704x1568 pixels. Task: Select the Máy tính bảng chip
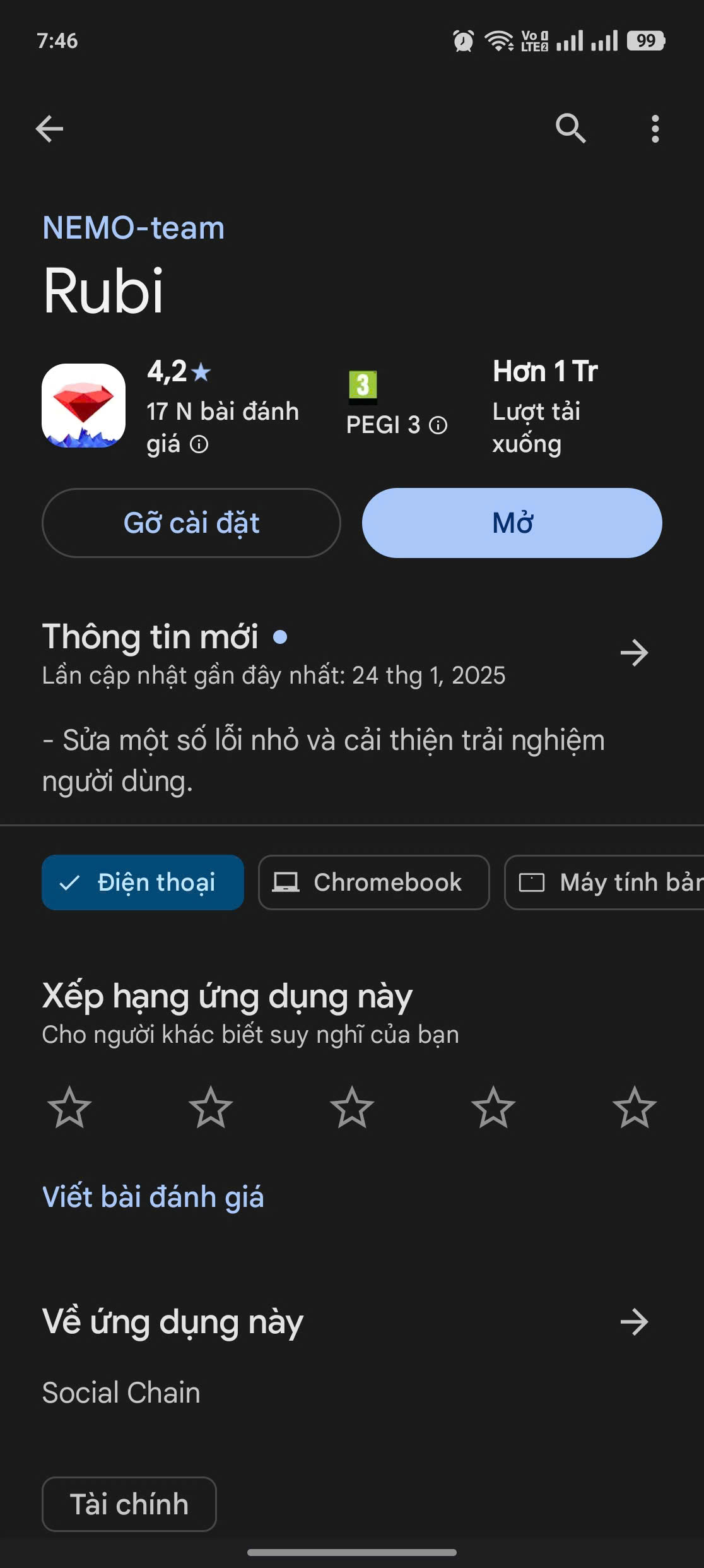(604, 882)
